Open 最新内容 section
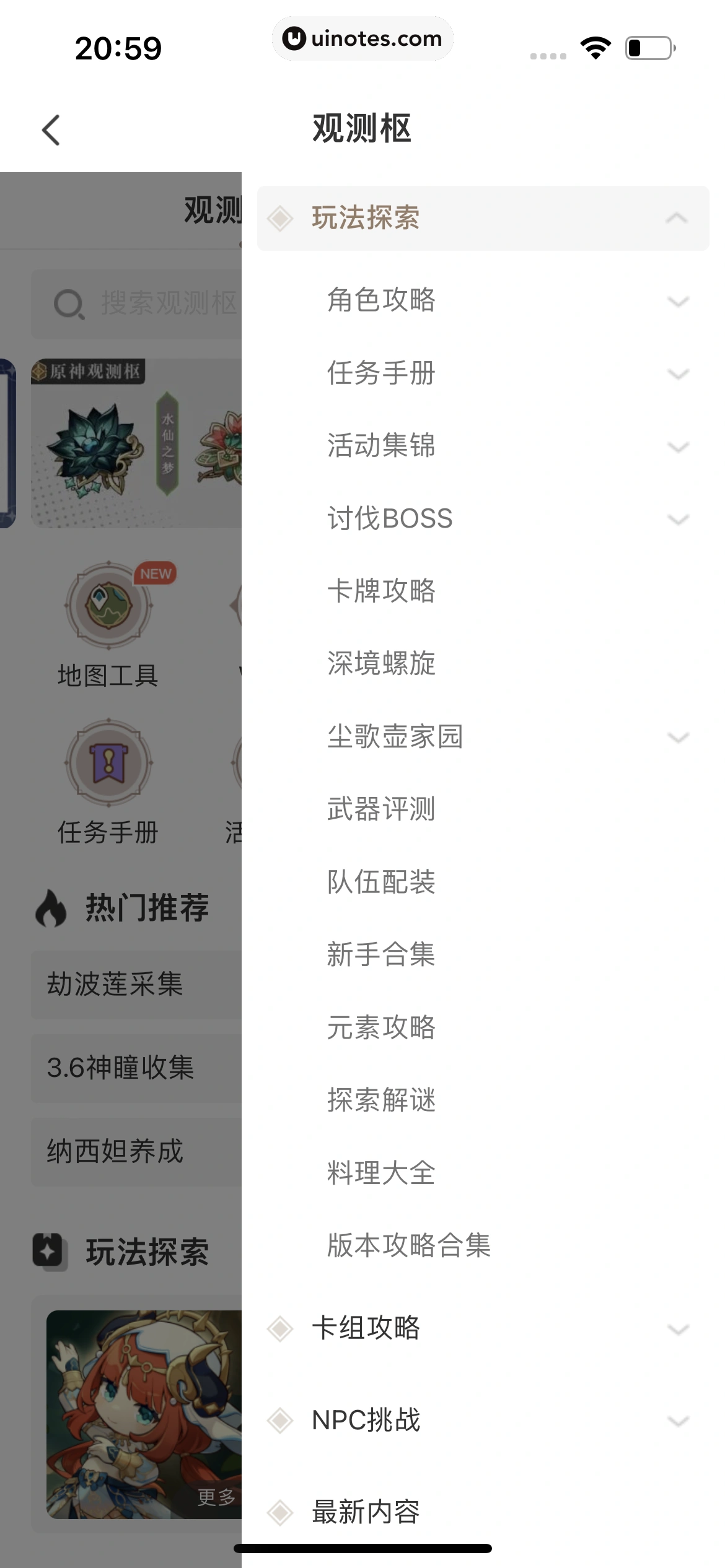The height and width of the screenshot is (1568, 725). pos(366,1512)
